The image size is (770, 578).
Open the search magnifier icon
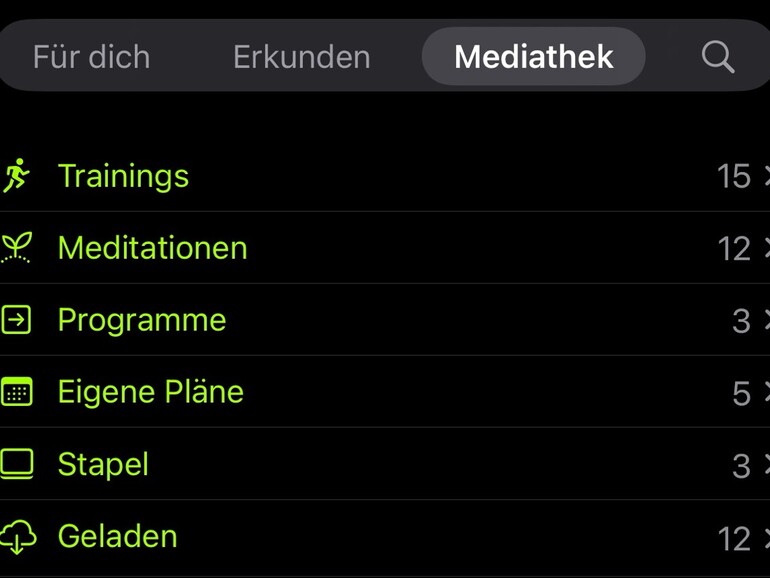(x=717, y=57)
